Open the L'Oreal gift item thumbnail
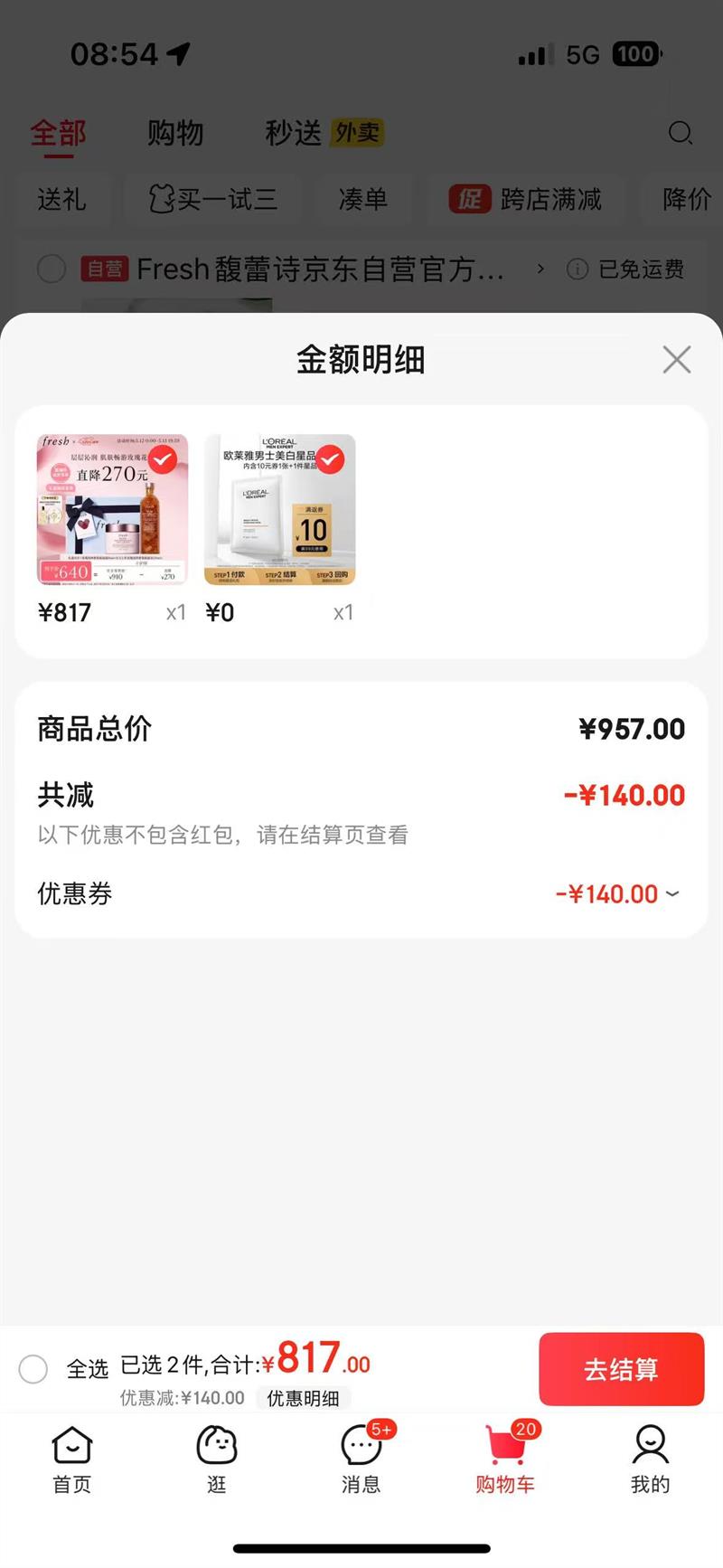This screenshot has width=723, height=1568. [279, 510]
